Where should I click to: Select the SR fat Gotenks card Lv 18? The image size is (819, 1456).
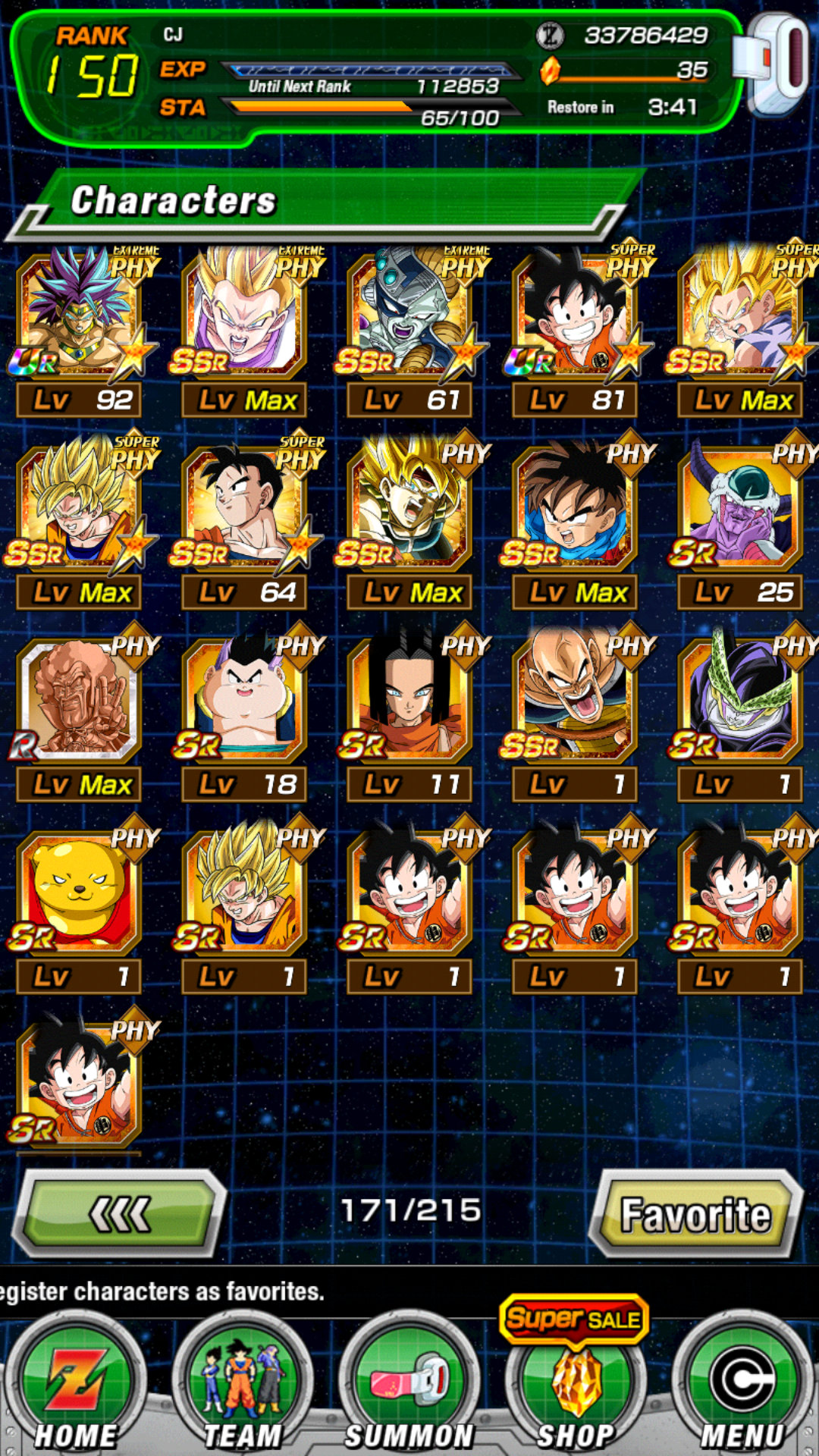click(x=244, y=702)
